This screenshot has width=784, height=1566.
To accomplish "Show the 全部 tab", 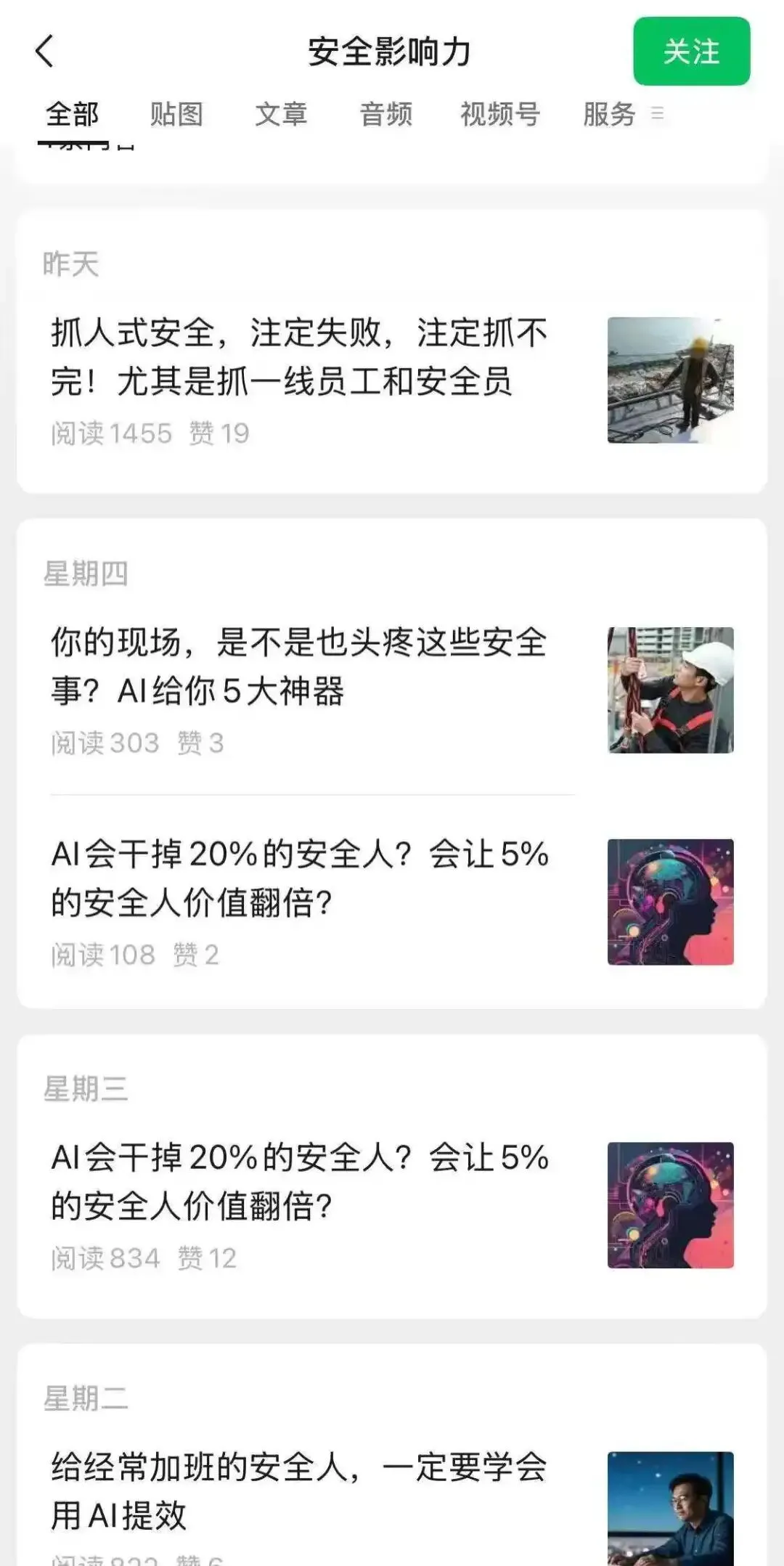I will (x=73, y=114).
